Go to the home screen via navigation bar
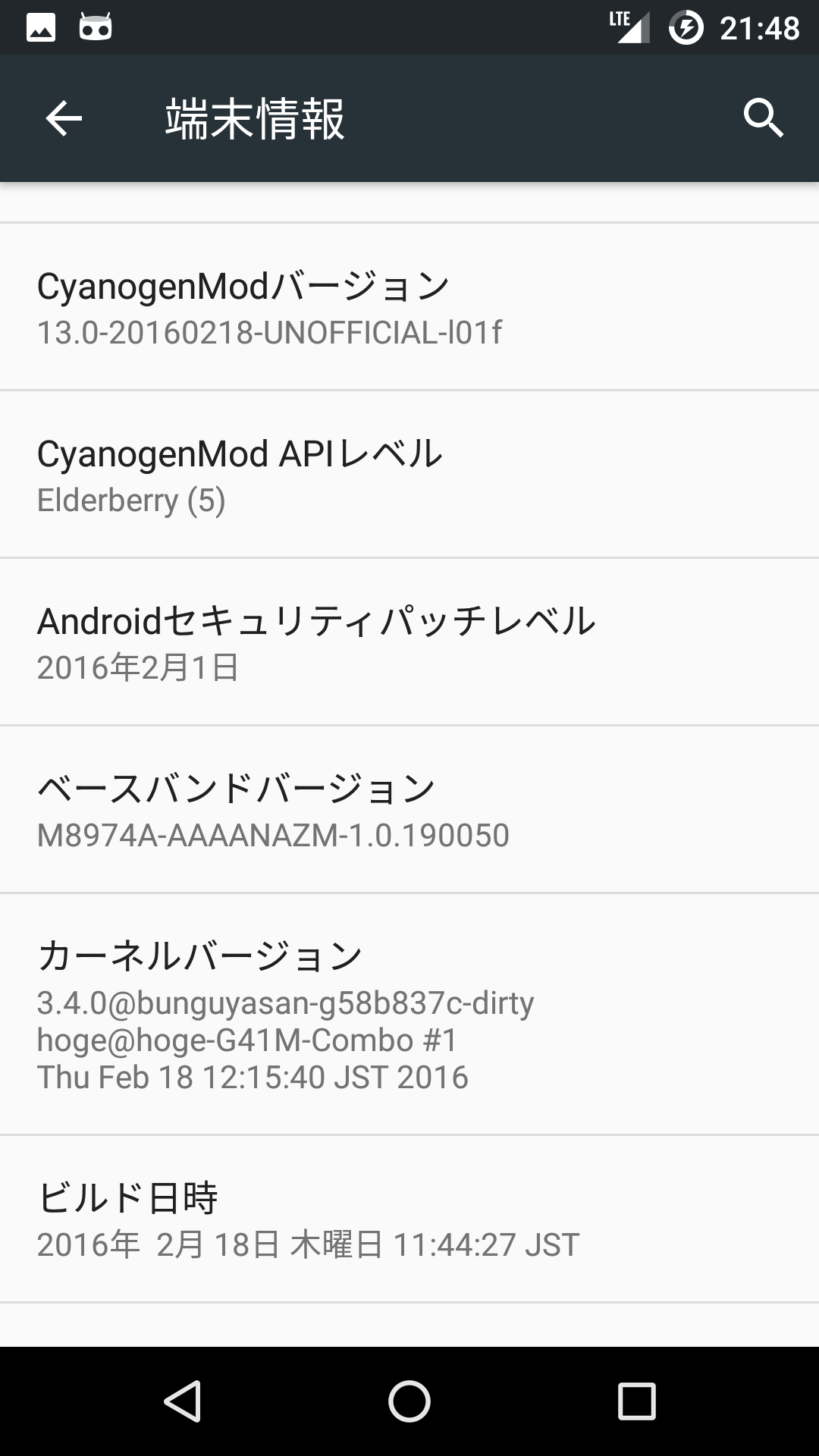The image size is (819, 1456). pyautogui.click(x=409, y=1401)
